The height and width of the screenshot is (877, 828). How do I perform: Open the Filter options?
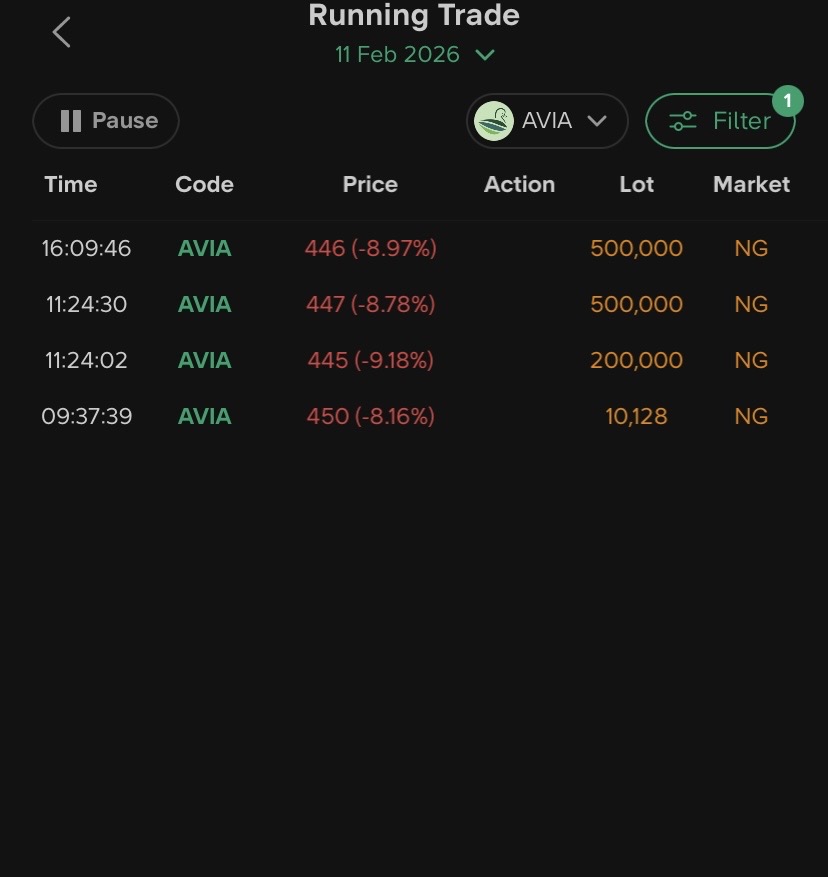pyautogui.click(x=720, y=121)
